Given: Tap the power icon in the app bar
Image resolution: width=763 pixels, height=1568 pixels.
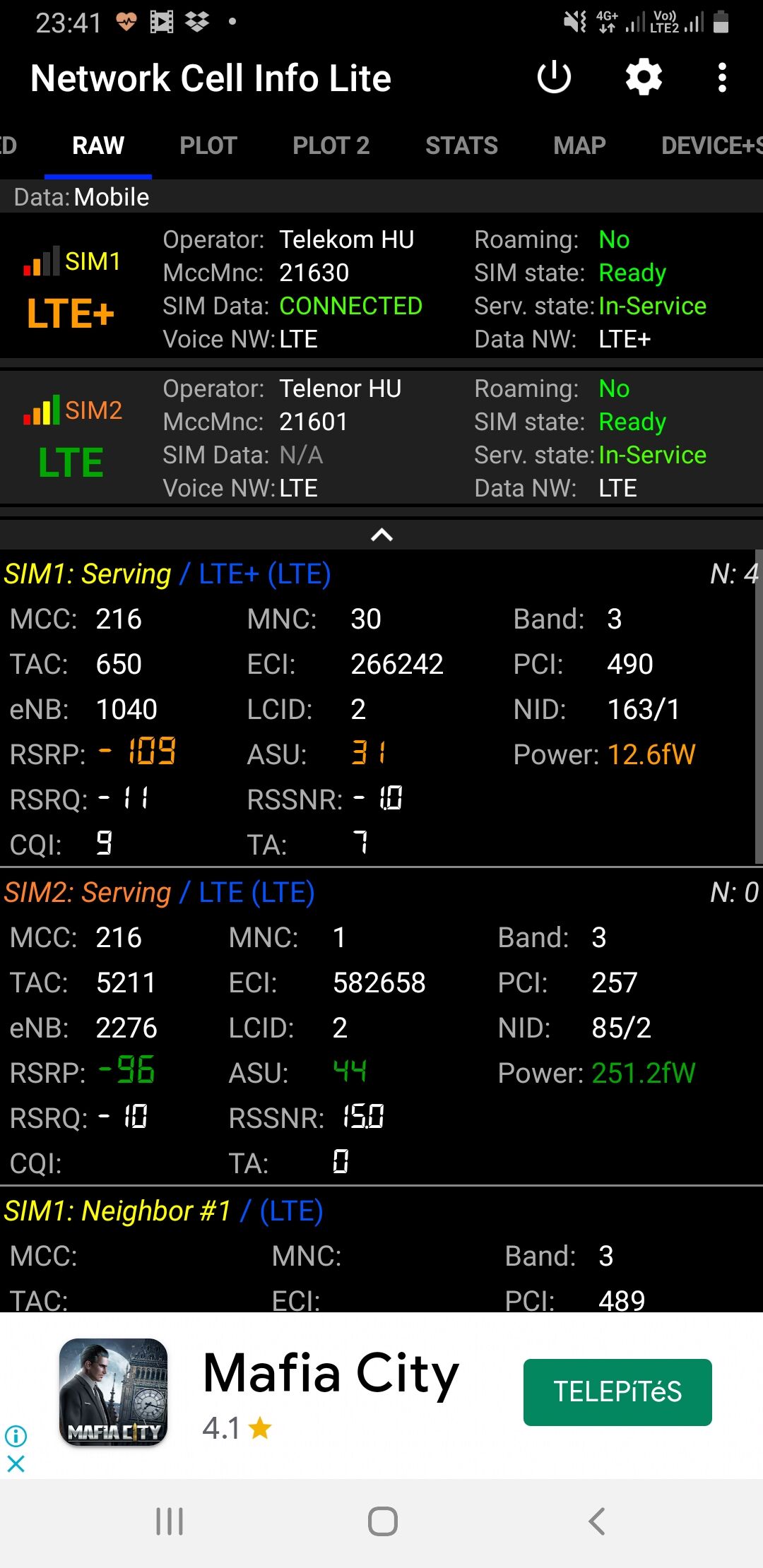Looking at the screenshot, I should 554,78.
